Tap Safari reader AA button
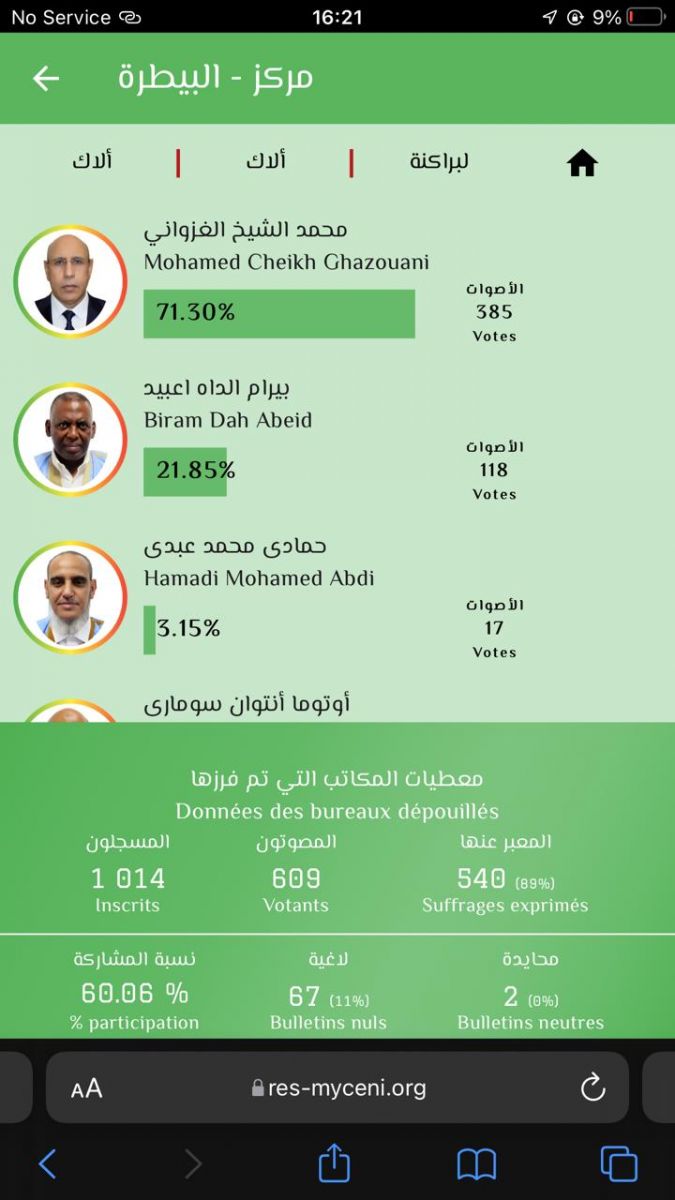 tap(87, 1088)
